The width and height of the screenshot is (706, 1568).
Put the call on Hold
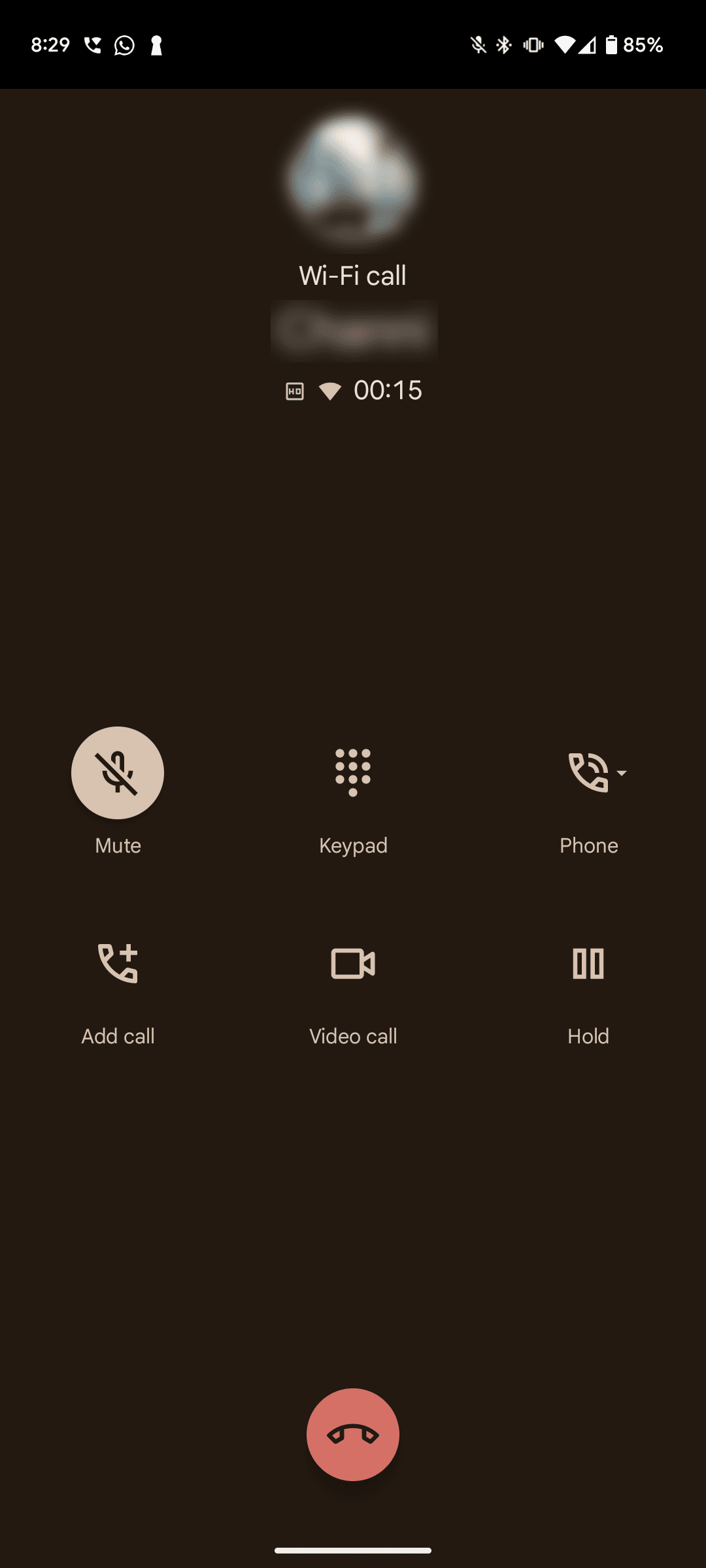588,963
